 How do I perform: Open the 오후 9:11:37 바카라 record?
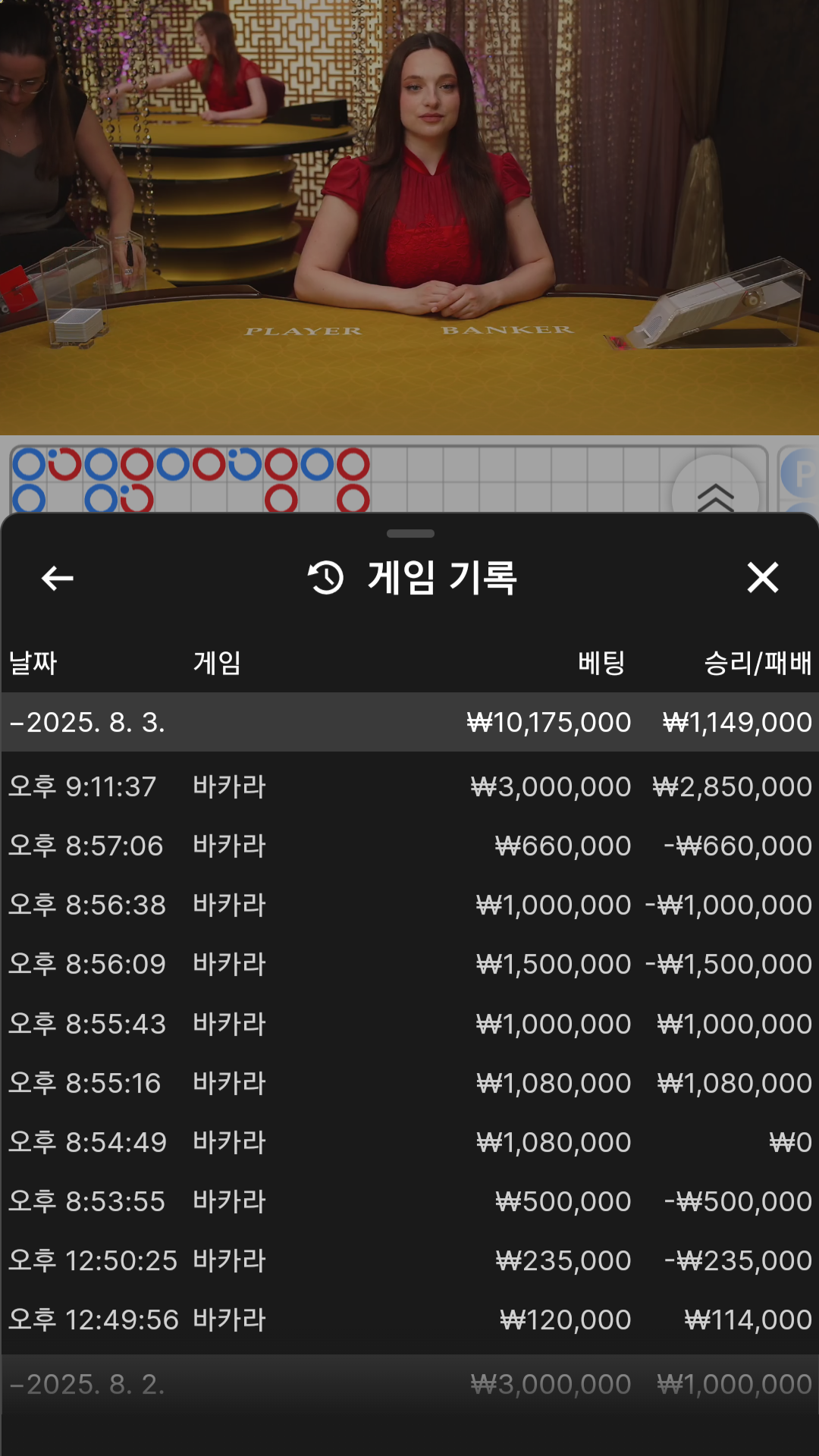[409, 786]
